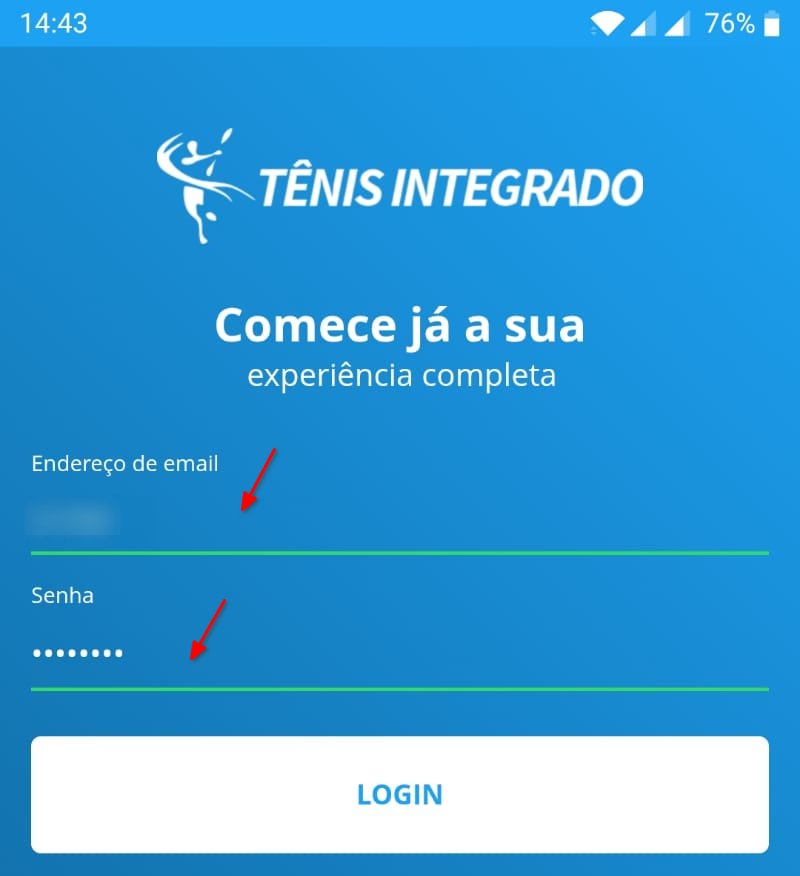This screenshot has width=800, height=876.
Task: Hit the LOGIN button
Action: [x=399, y=794]
